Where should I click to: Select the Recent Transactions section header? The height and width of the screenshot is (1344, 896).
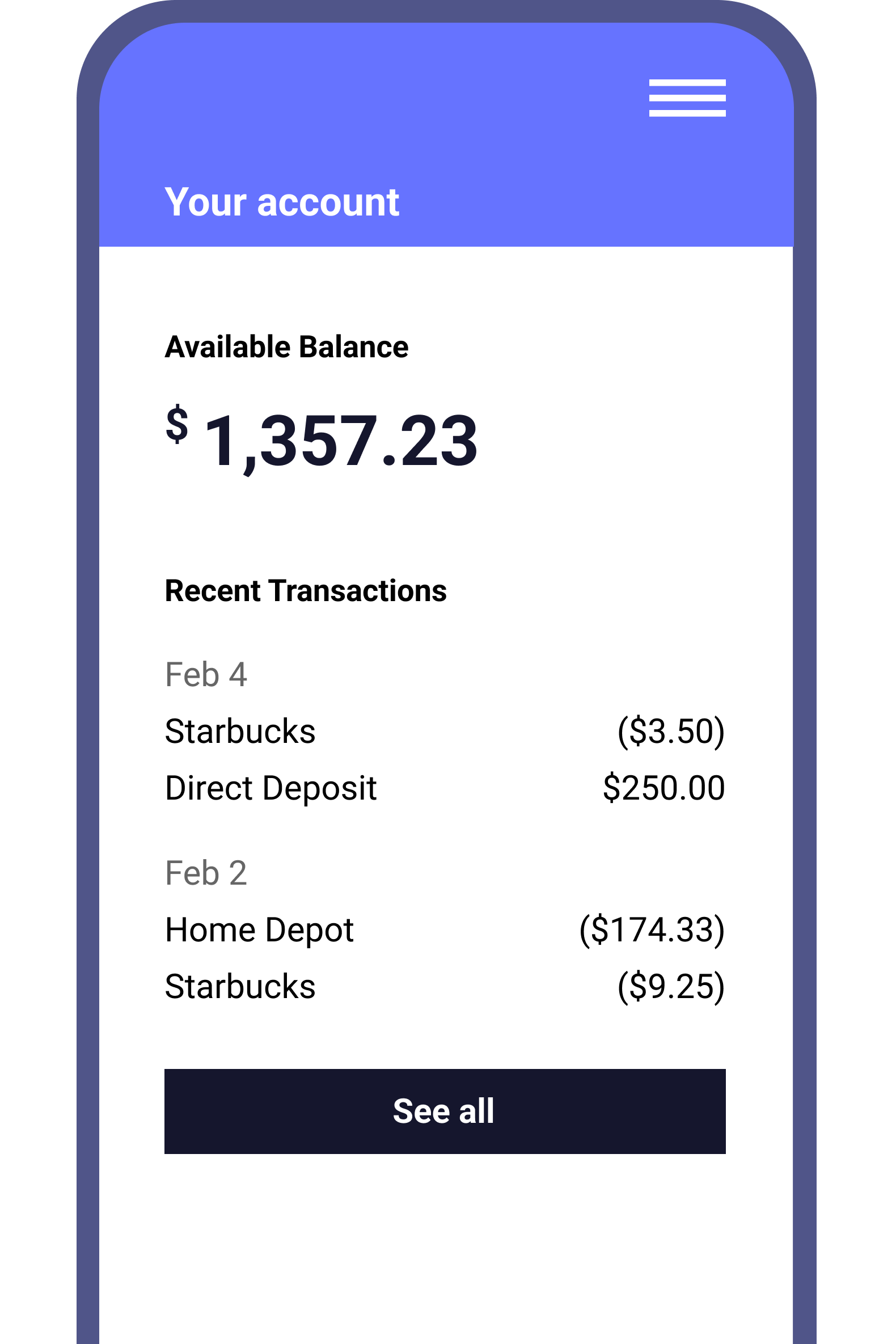pos(306,591)
